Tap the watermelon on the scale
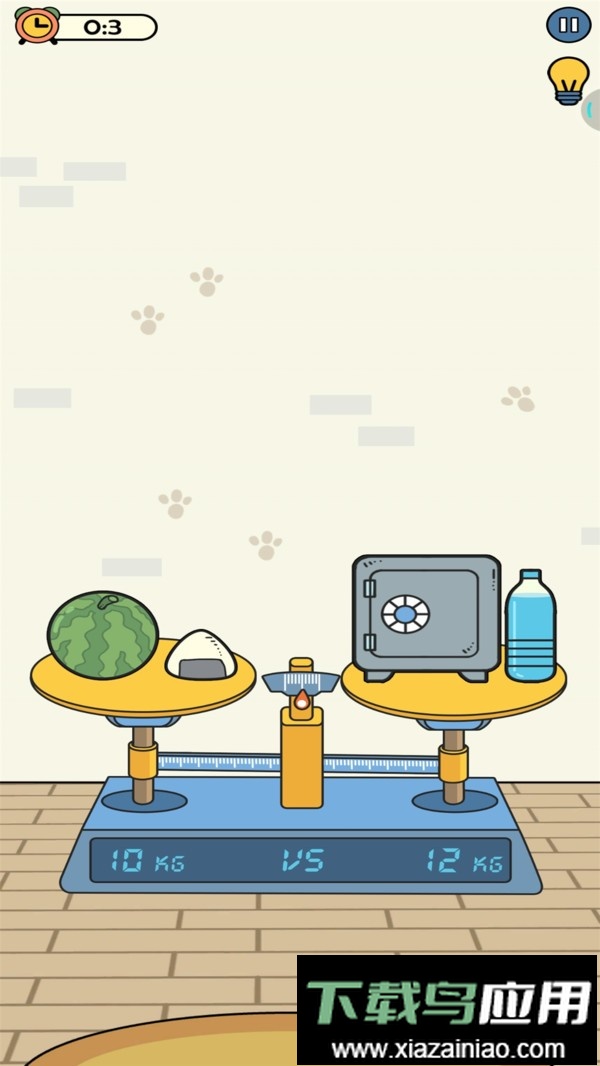The width and height of the screenshot is (600, 1066). point(103,634)
